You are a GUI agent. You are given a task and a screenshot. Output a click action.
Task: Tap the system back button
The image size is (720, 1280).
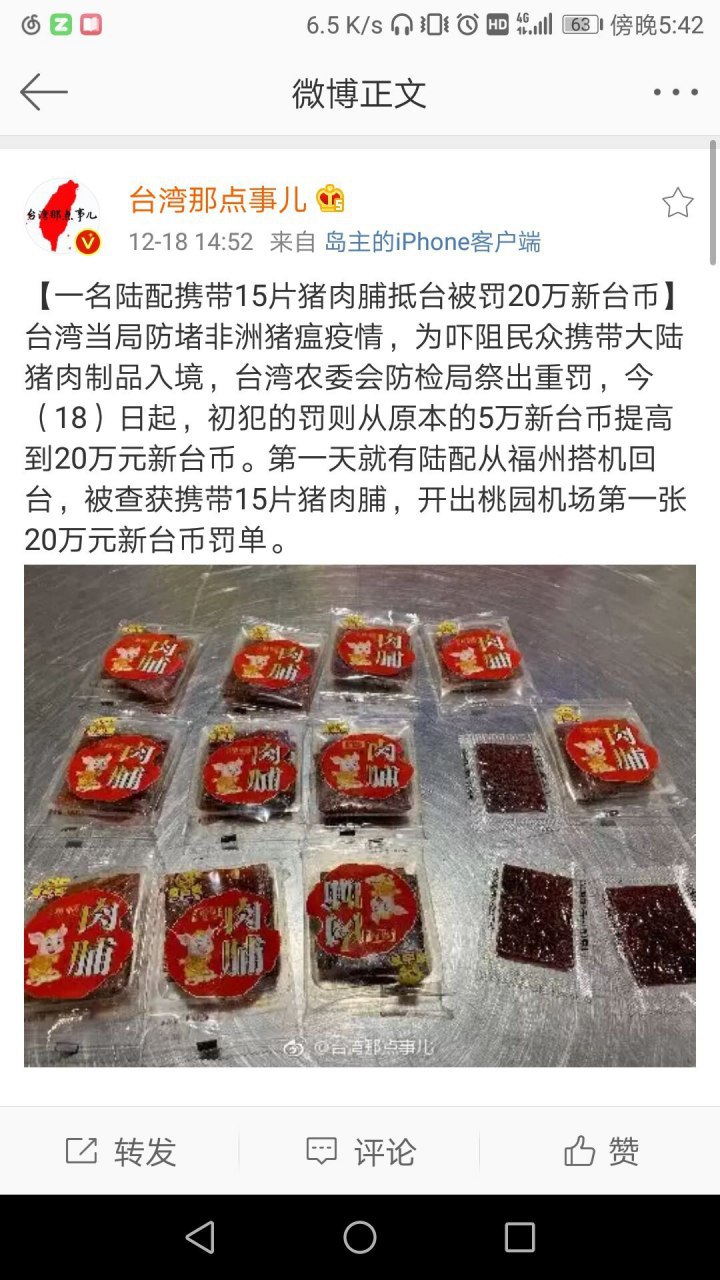[200, 1238]
